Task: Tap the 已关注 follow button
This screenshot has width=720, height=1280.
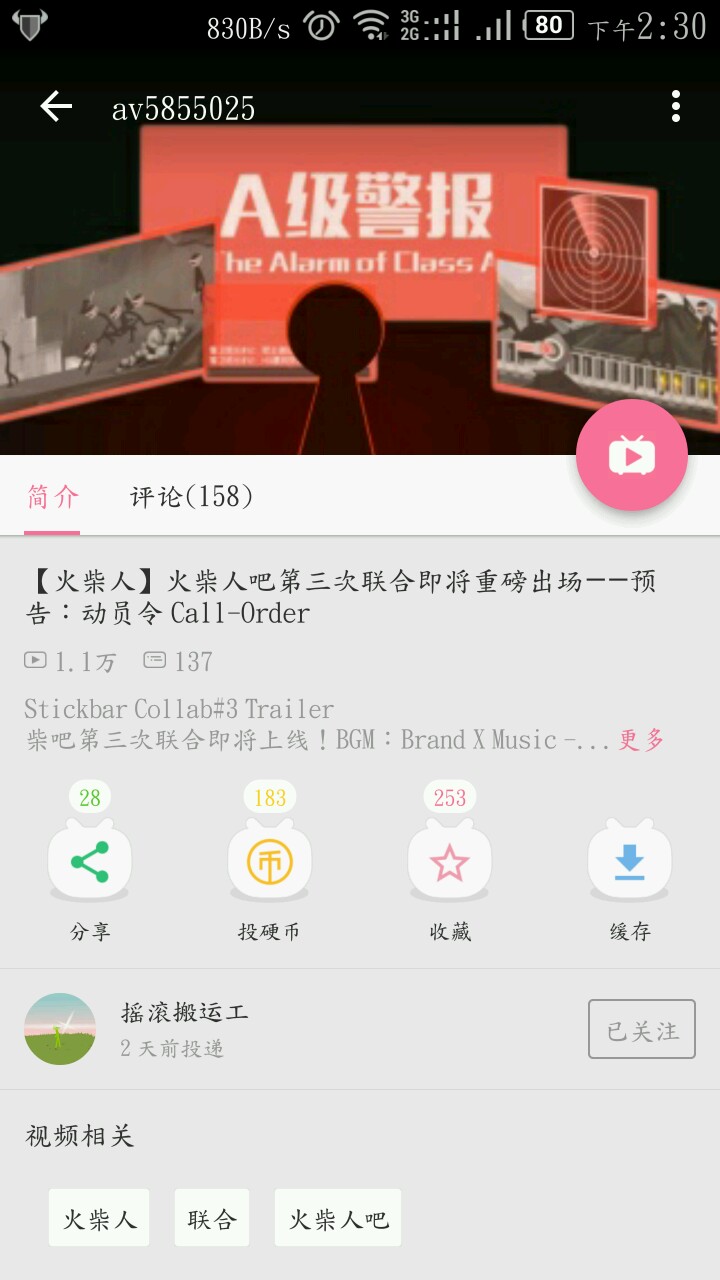Action: click(x=641, y=1030)
